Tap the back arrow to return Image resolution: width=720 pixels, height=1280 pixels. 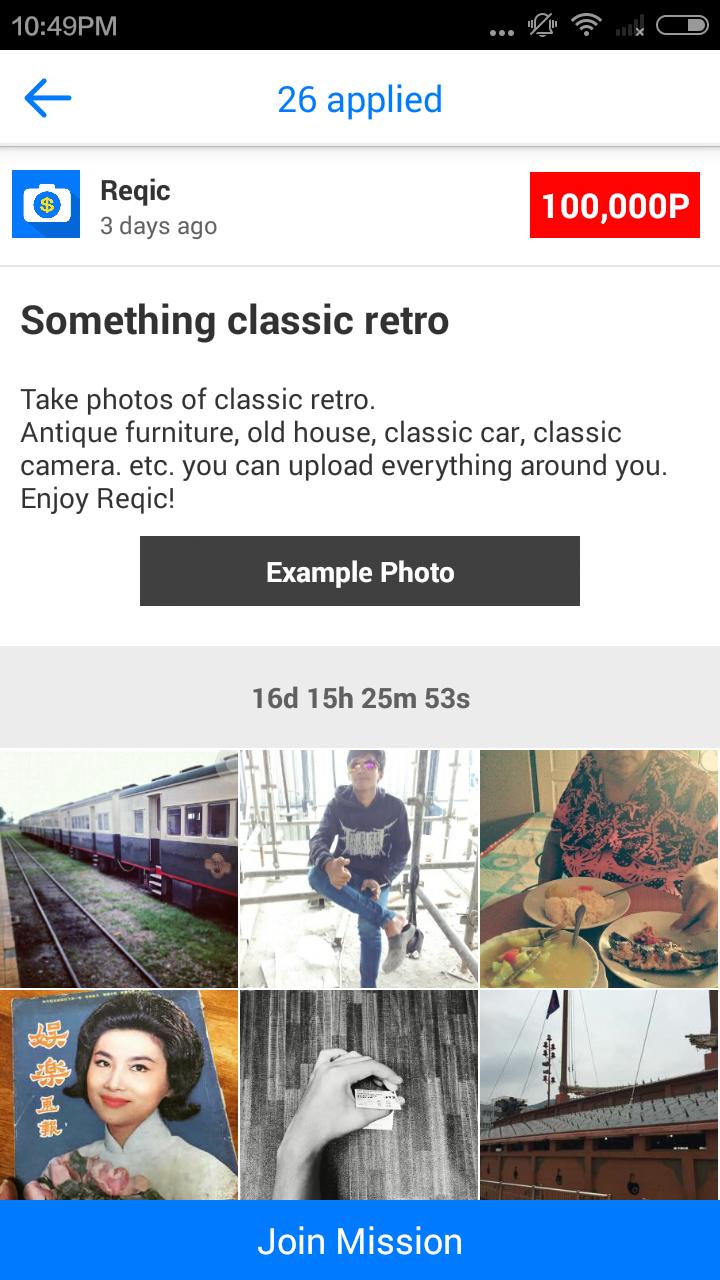click(x=44, y=97)
